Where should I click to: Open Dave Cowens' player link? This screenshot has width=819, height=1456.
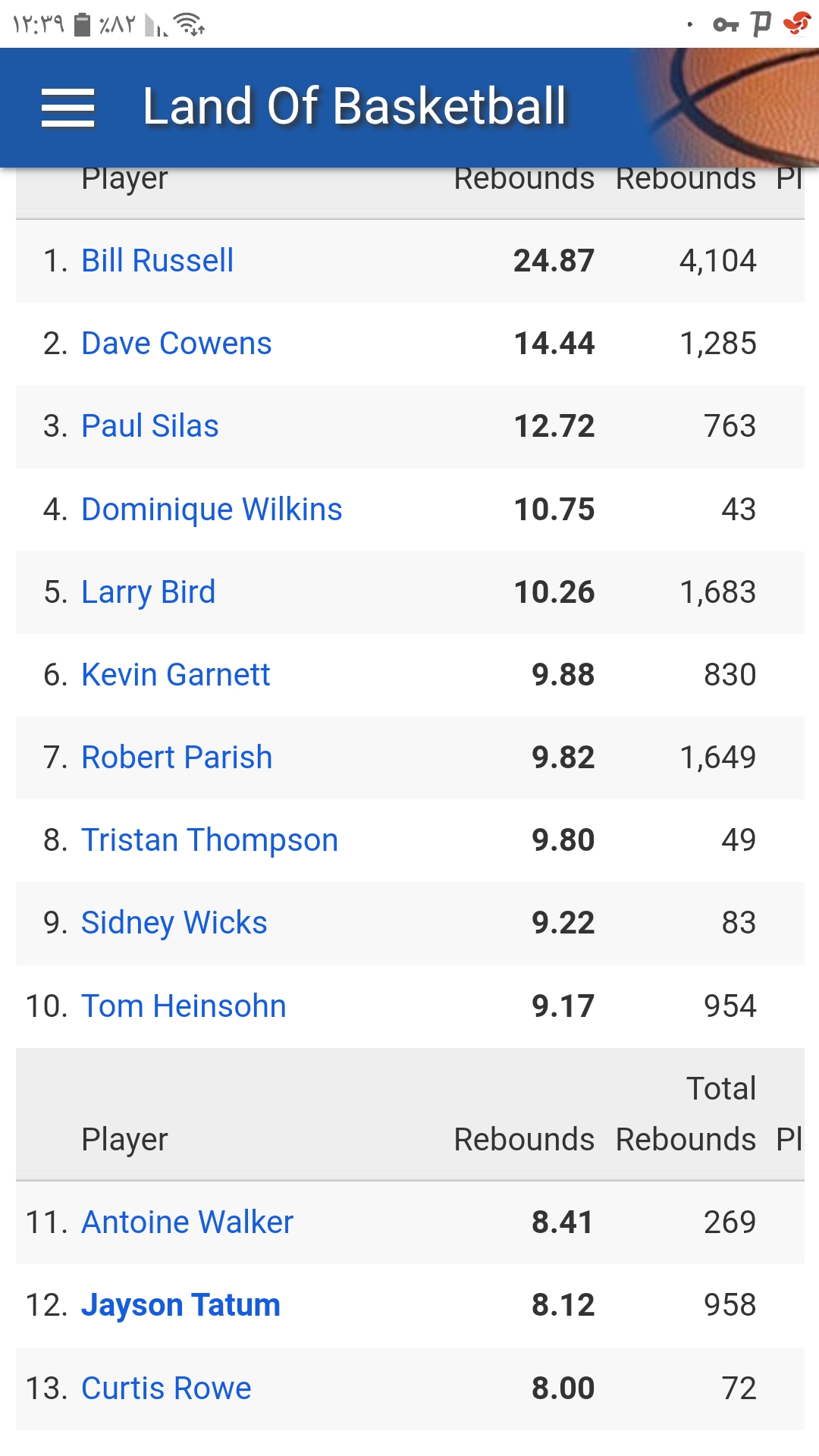click(176, 344)
